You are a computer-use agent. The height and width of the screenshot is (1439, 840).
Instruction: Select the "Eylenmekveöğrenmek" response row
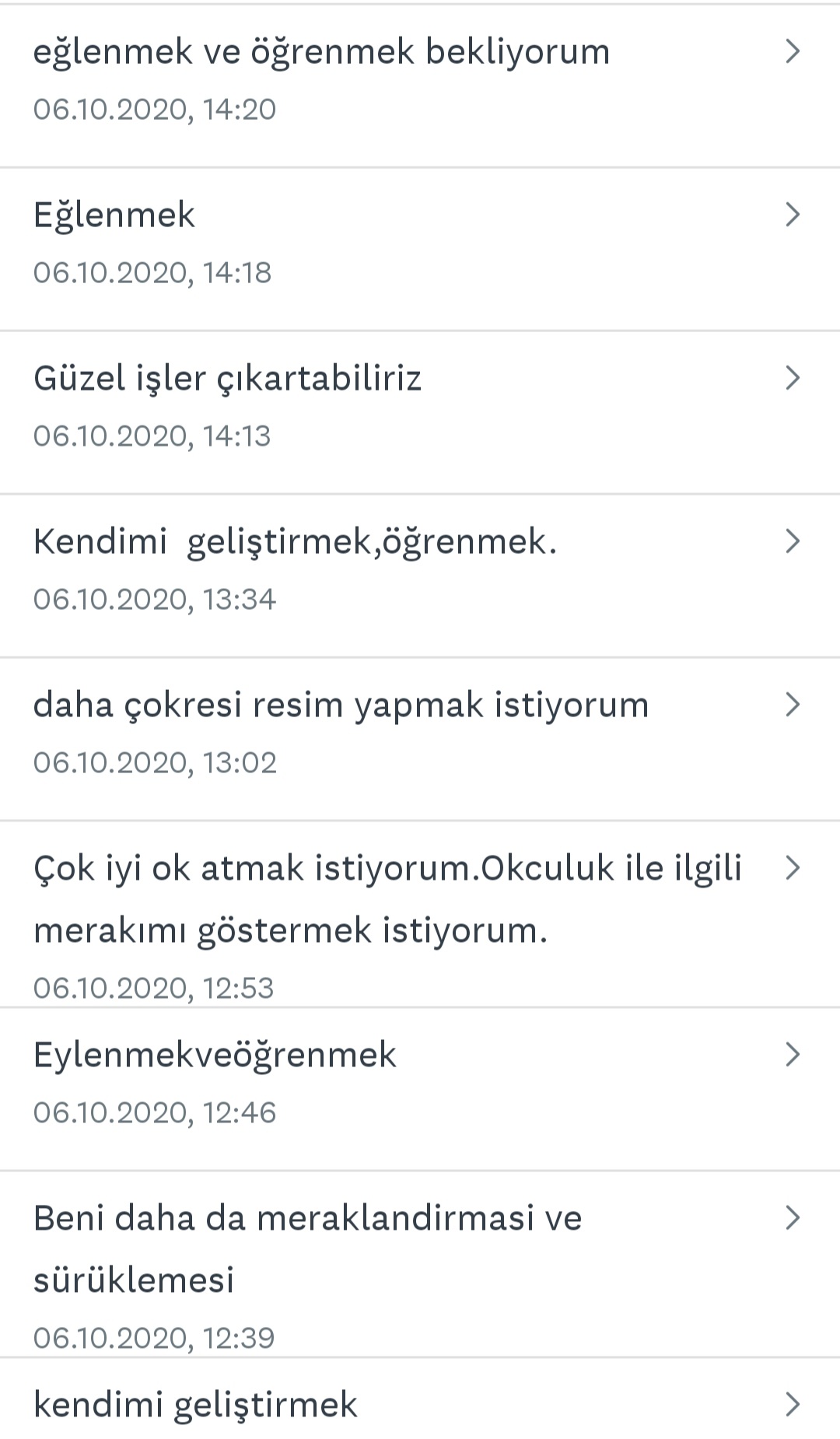coord(215,1055)
